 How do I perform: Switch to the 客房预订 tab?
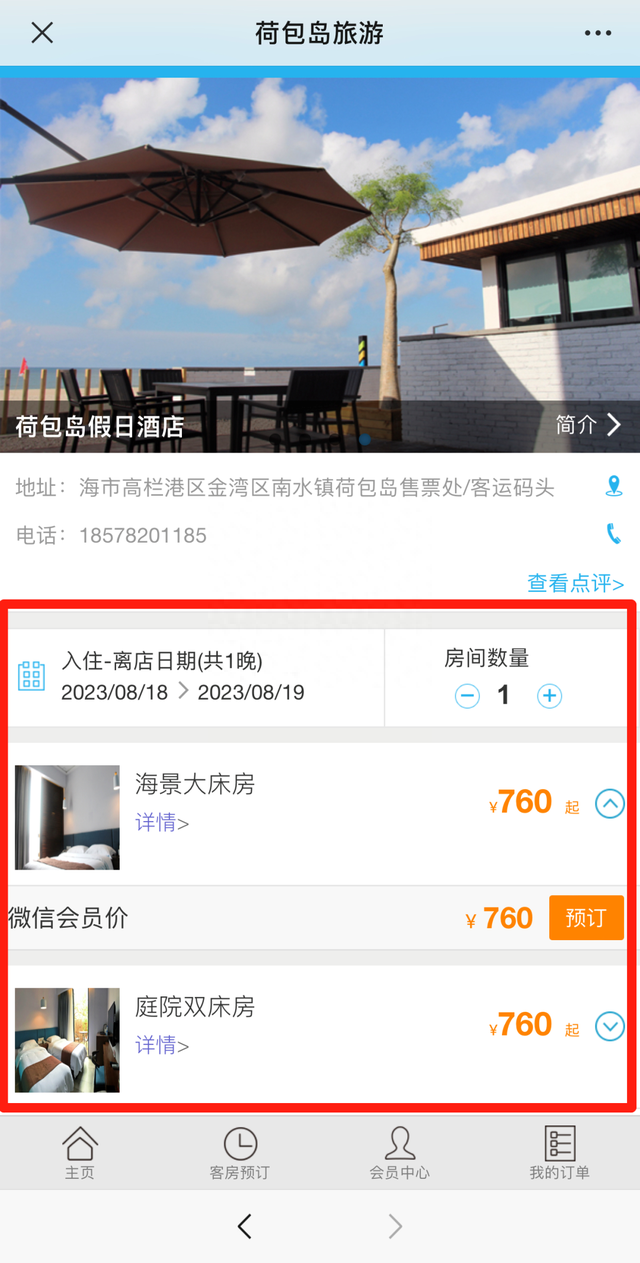pos(240,1152)
